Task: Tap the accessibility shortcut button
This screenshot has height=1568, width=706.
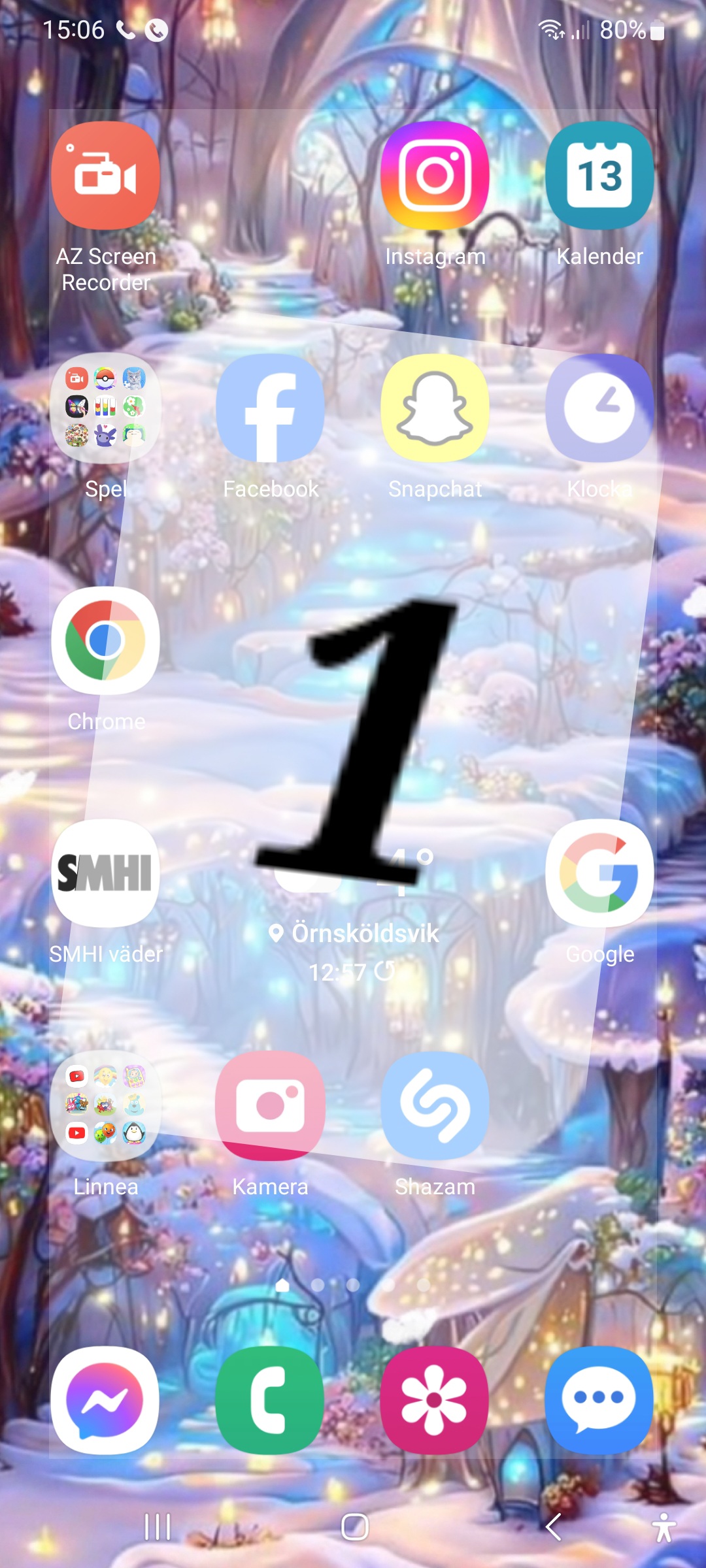Action: click(x=664, y=1527)
